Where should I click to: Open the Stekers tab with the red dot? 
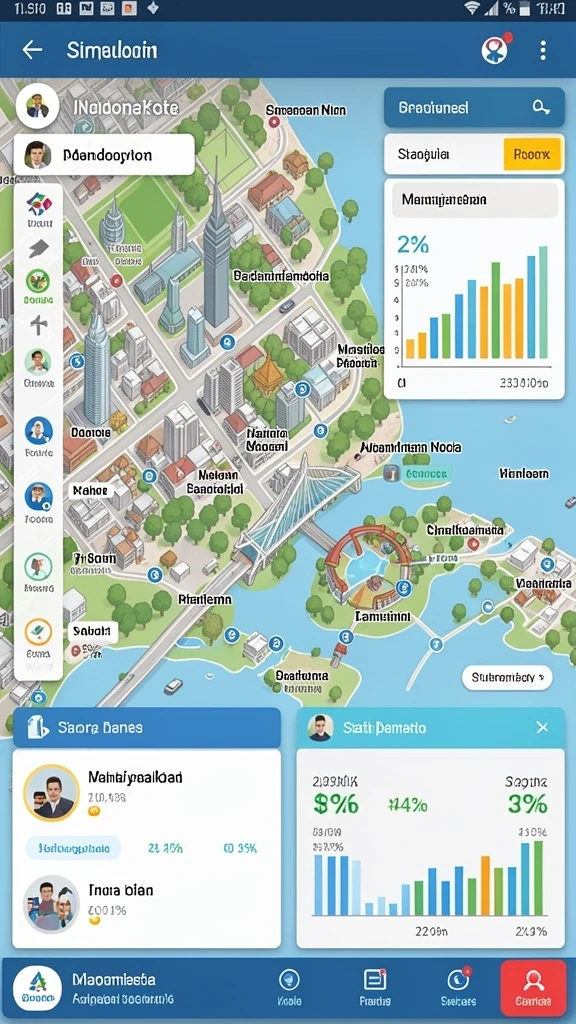(458, 986)
